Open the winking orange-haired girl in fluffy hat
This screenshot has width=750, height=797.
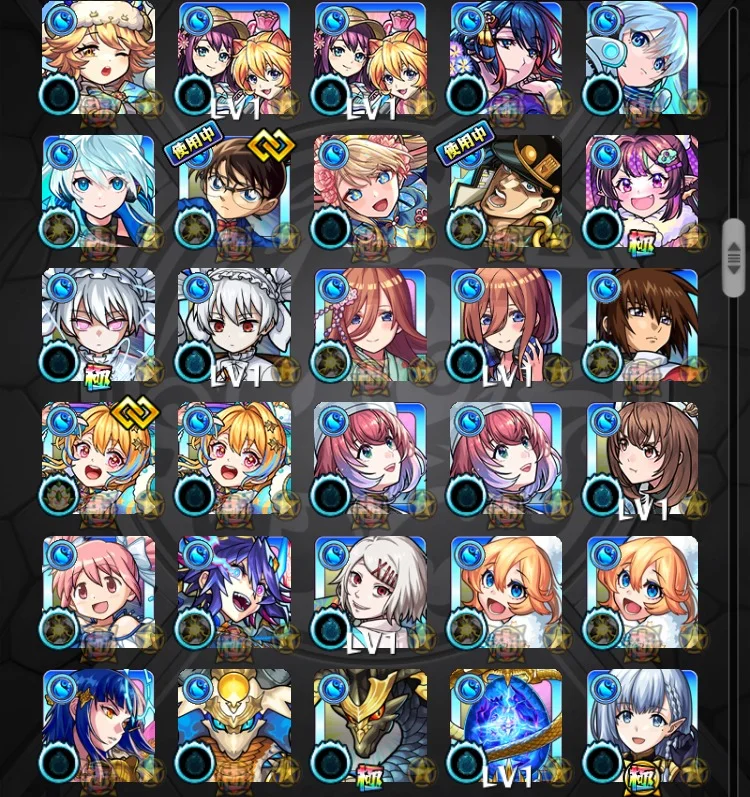point(98,58)
